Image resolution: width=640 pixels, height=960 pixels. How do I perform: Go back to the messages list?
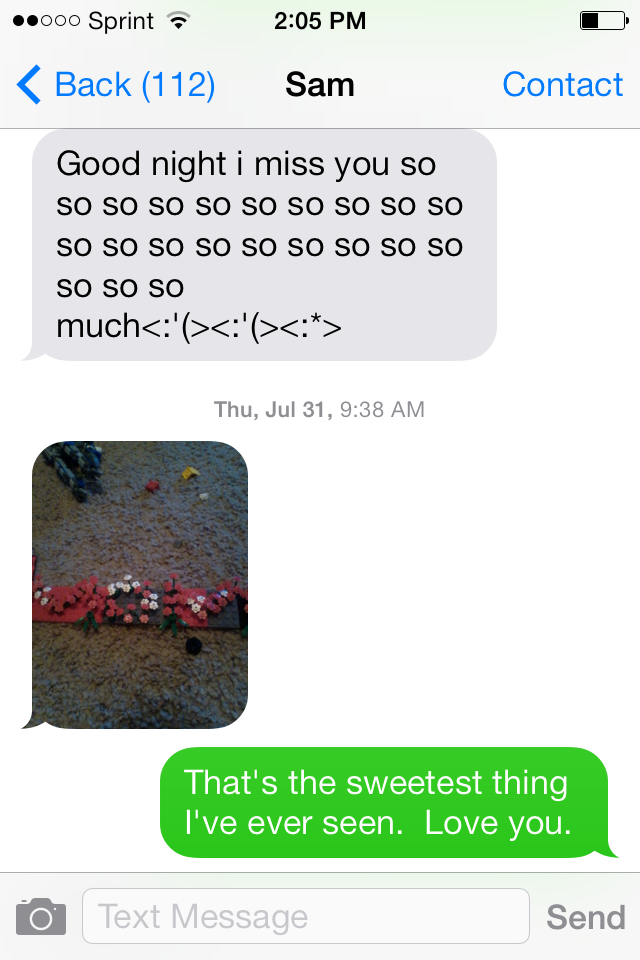pyautogui.click(x=115, y=85)
